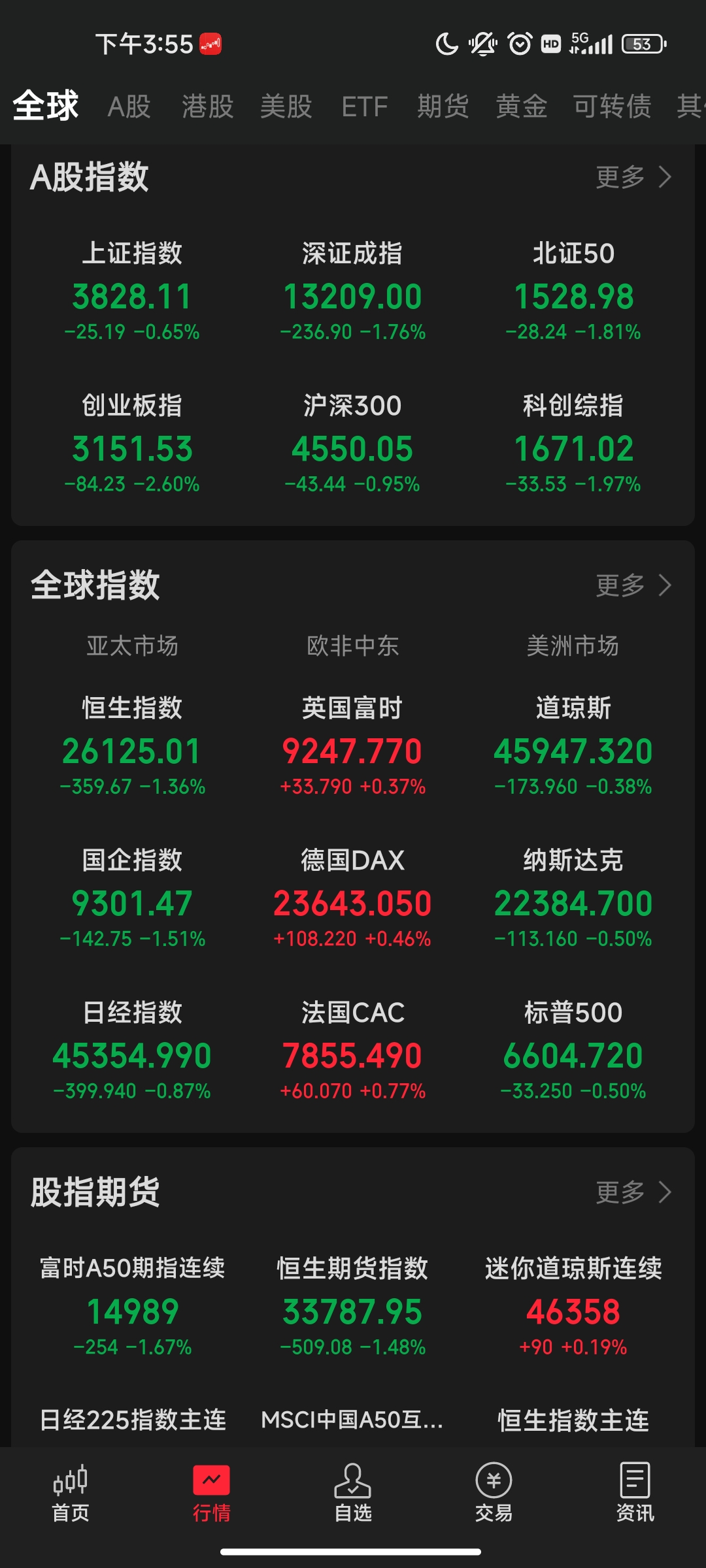Viewport: 706px width, 1568px height.
Task: Open the 上证指数 index card
Action: tap(132, 296)
